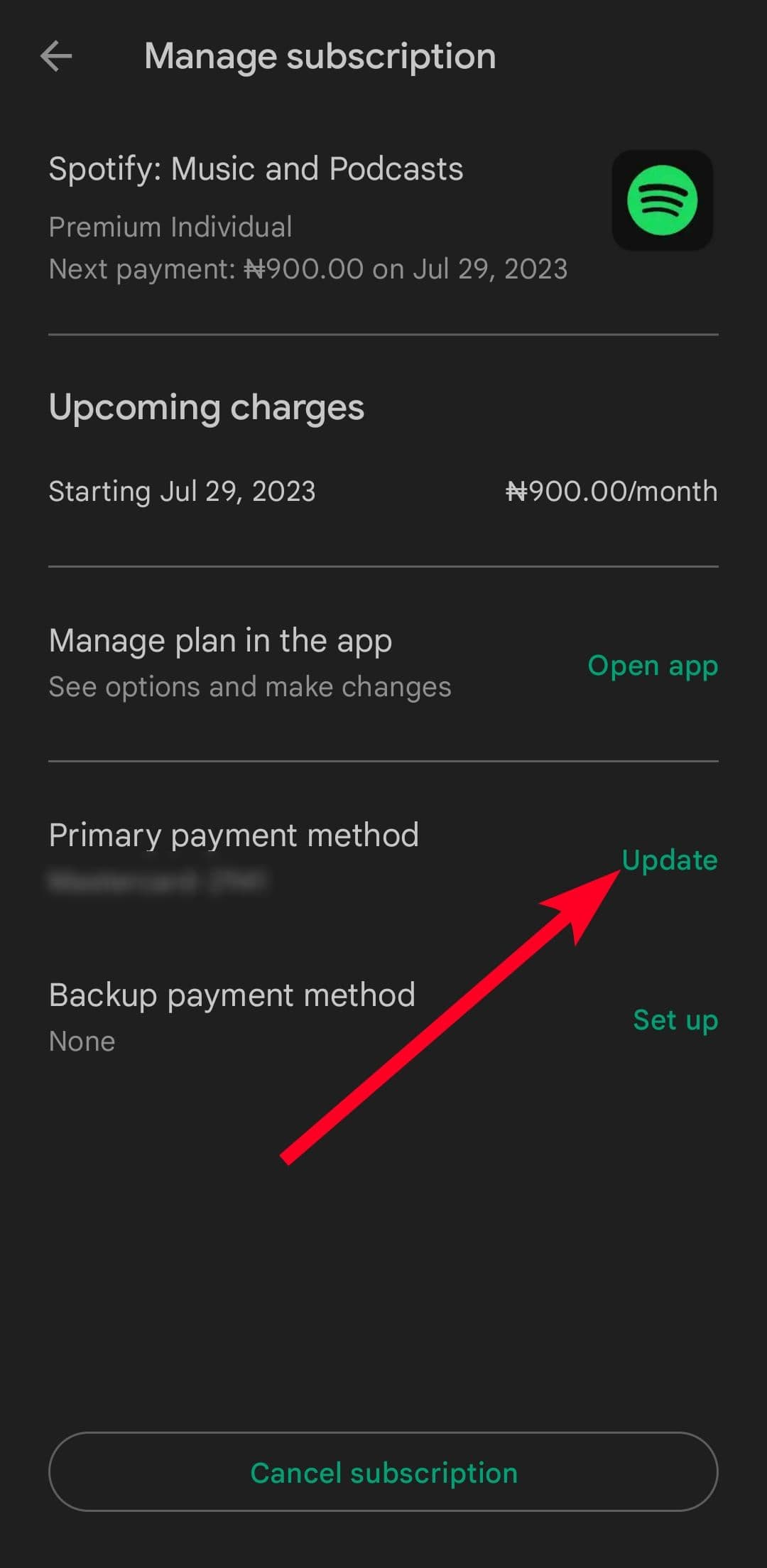Screen dimensions: 767x1568
Task: Tap the next payment date text
Action: tap(308, 269)
